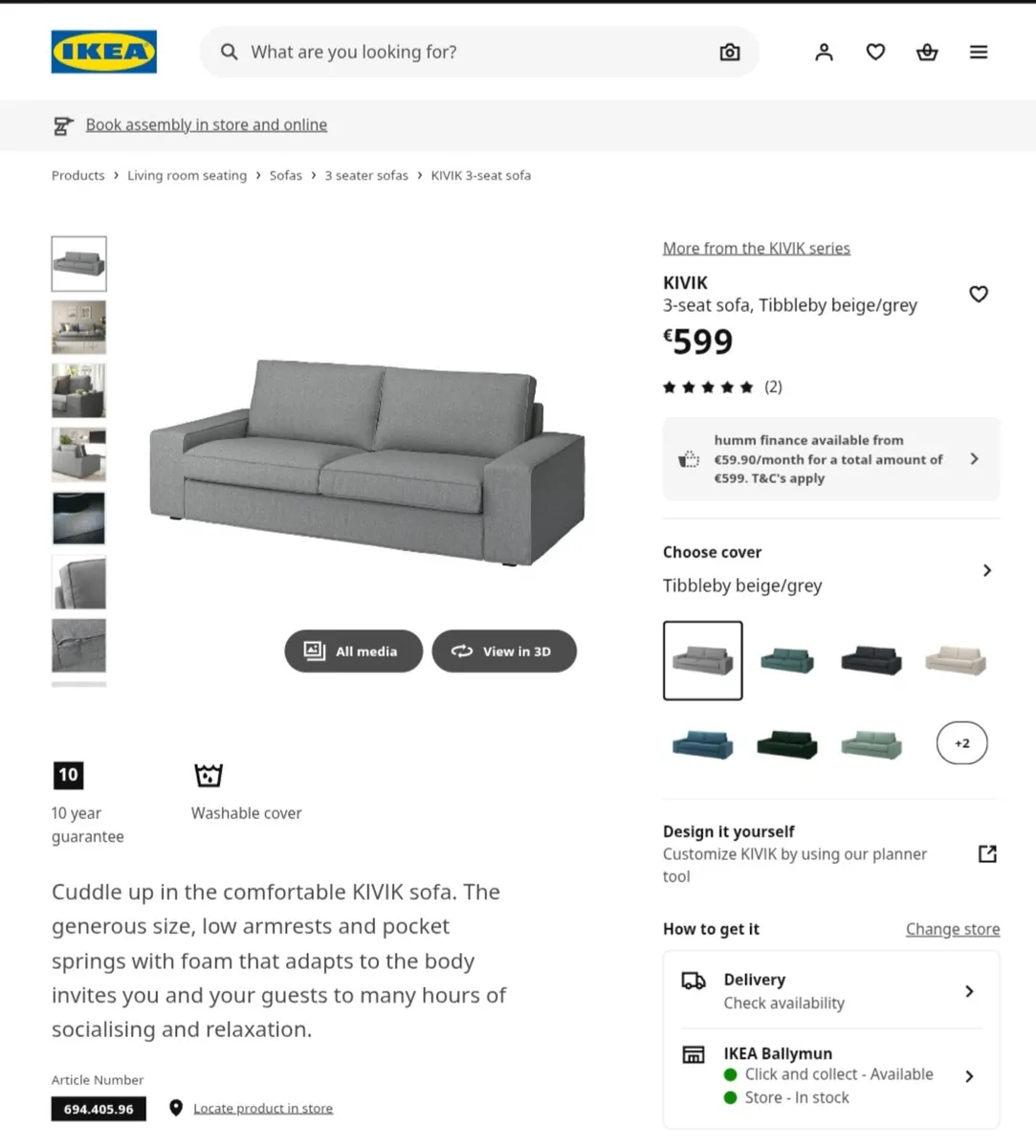Open image search using the camera icon
Screen dimensions: 1036x1148
(x=730, y=52)
